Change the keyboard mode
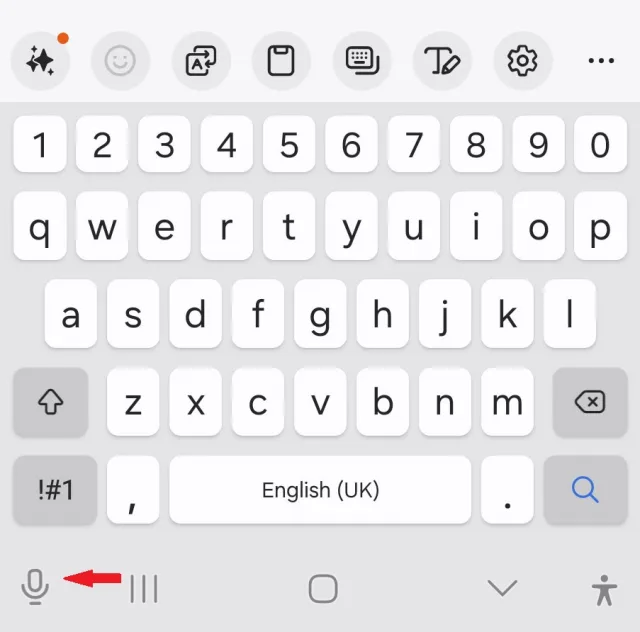 click(x=361, y=61)
